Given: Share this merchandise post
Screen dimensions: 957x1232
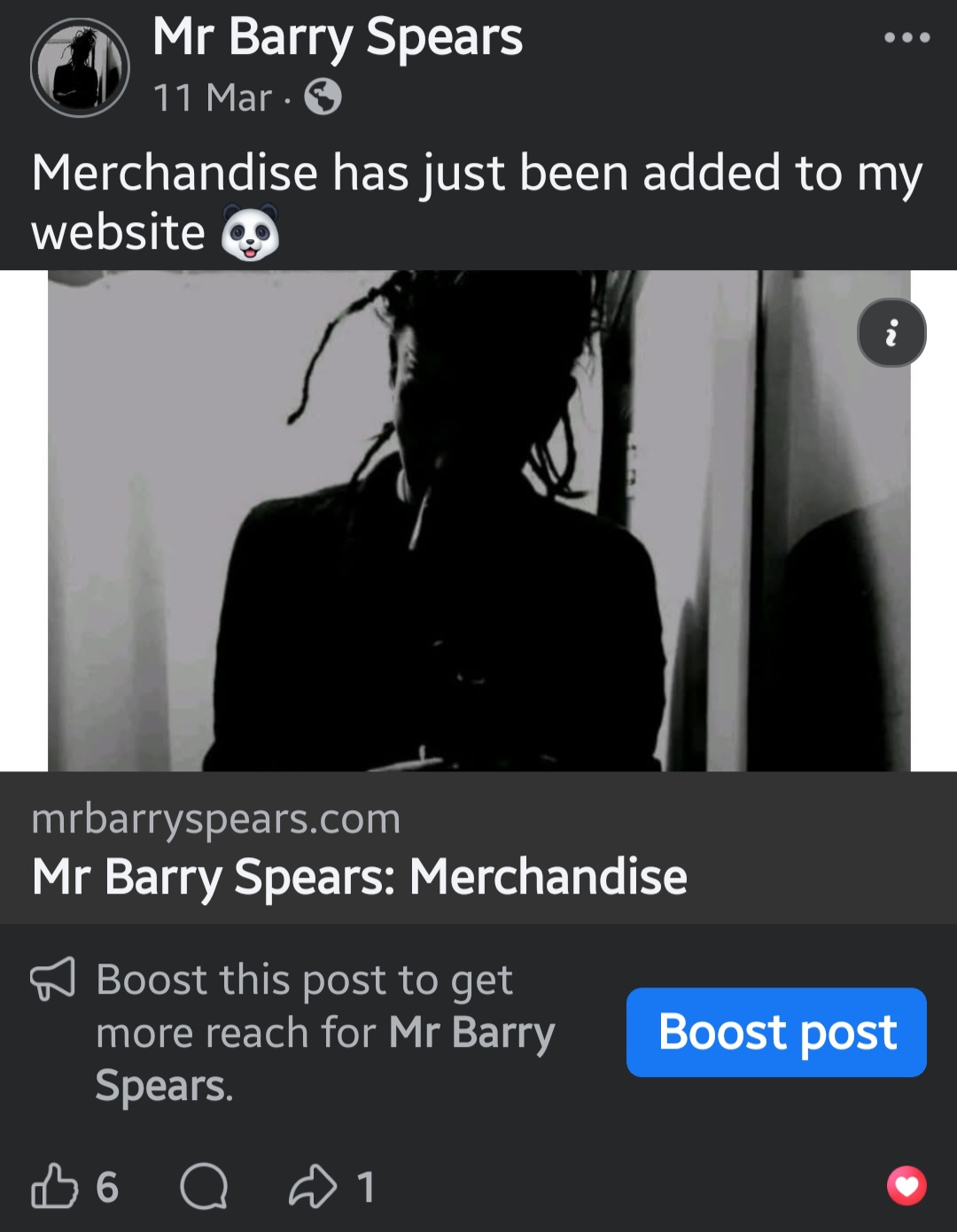Looking at the screenshot, I should click(x=313, y=1186).
